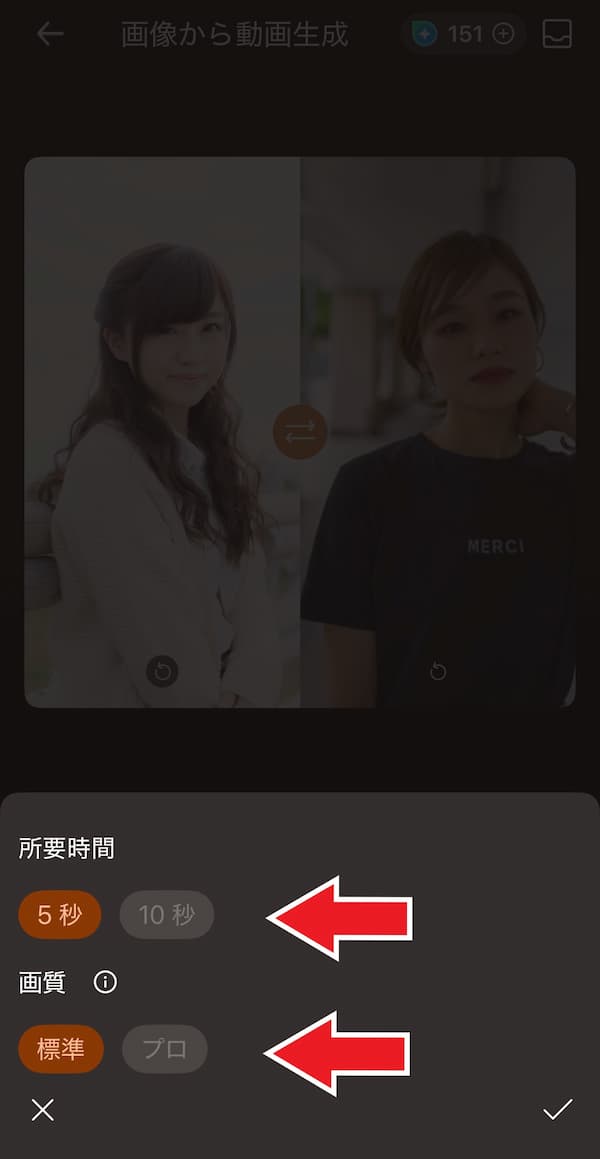
Task: Confirm settings with the checkmark
Action: click(x=557, y=1109)
